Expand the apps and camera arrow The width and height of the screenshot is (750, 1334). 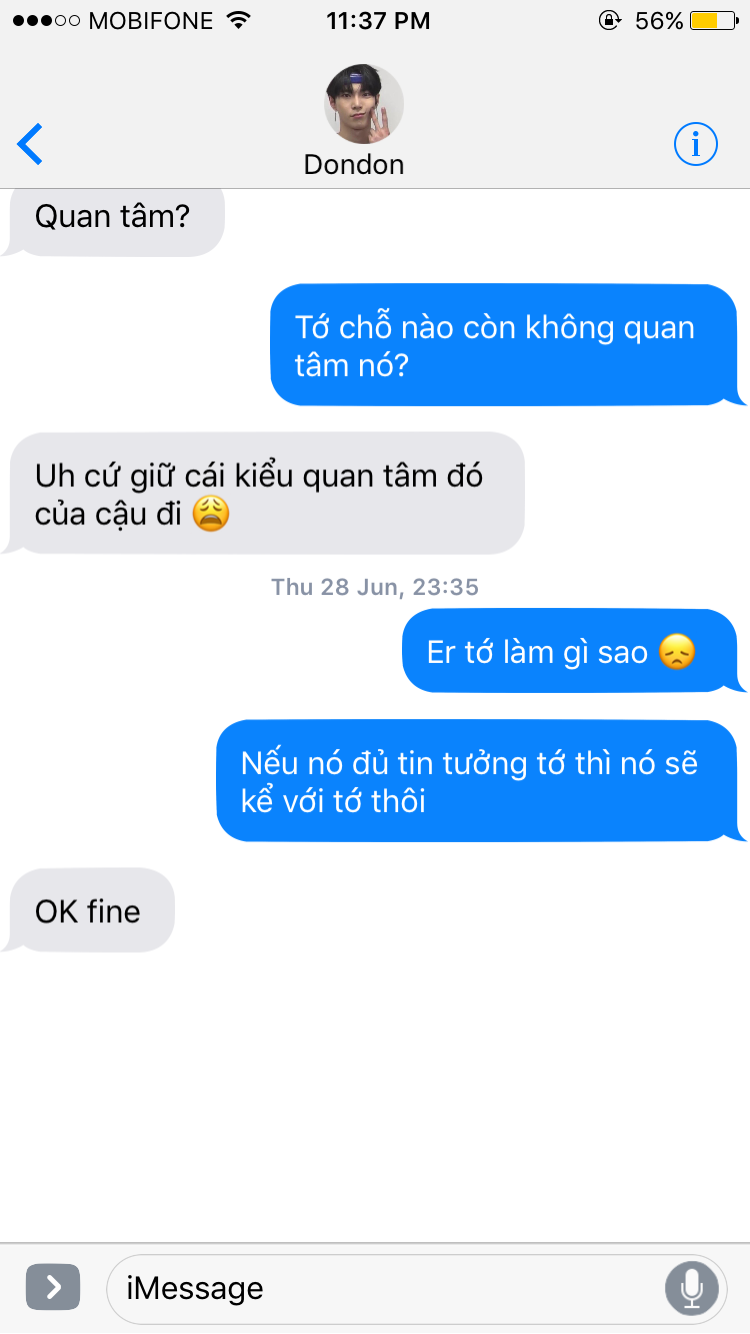(x=52, y=1287)
